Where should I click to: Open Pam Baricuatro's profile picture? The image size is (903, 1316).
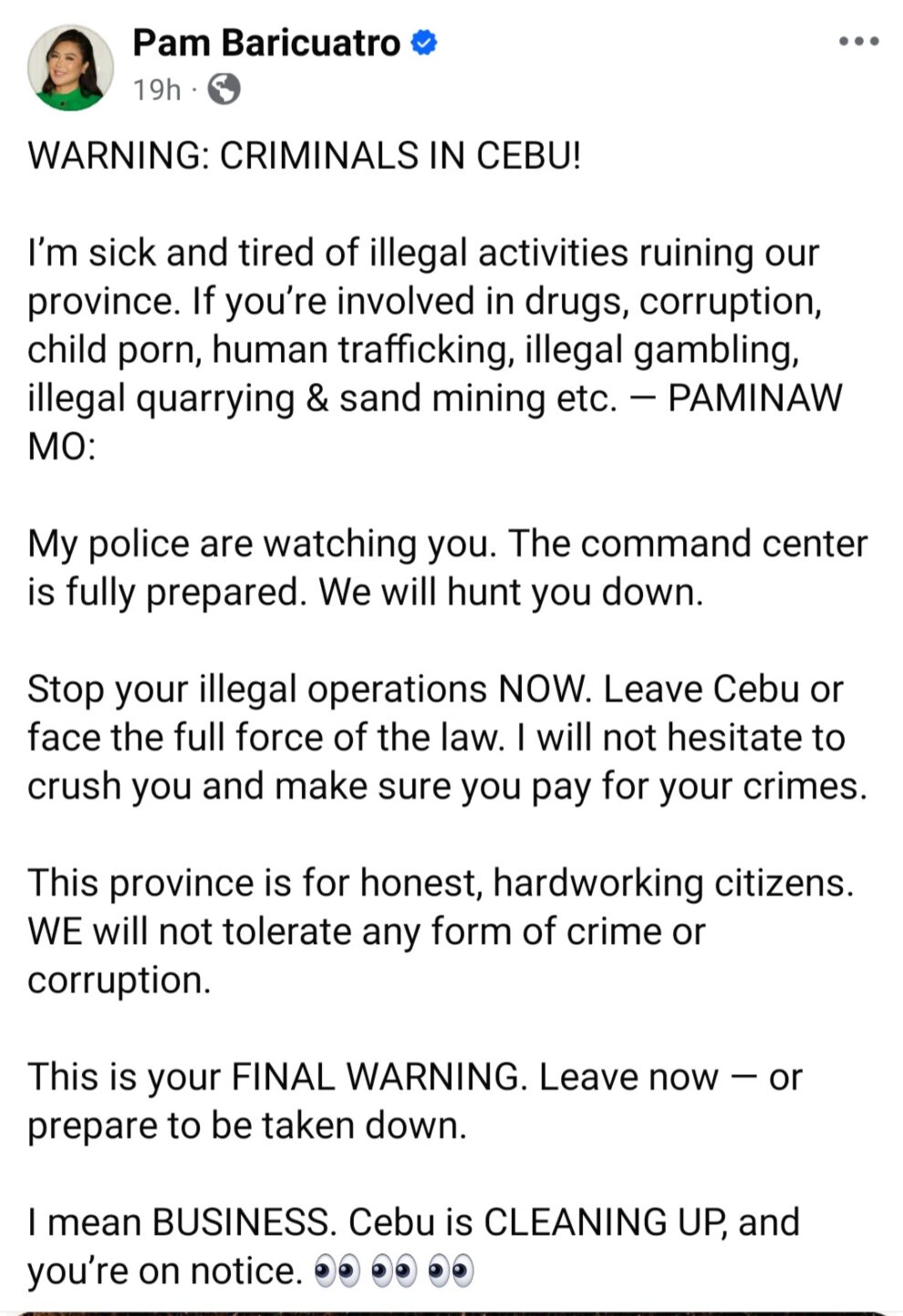[x=70, y=67]
